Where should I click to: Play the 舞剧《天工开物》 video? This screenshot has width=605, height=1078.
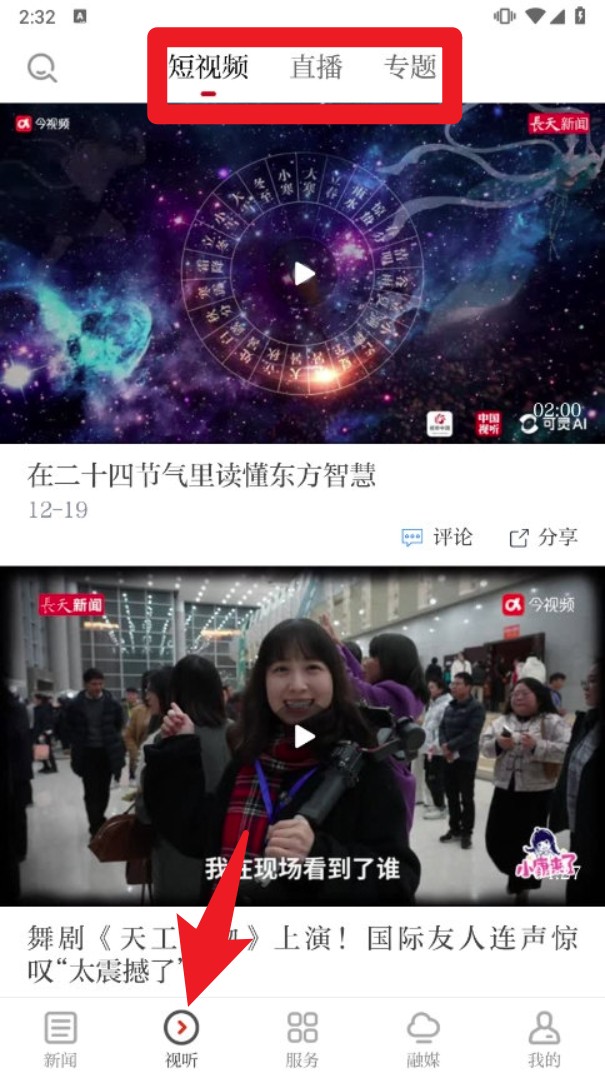click(303, 737)
